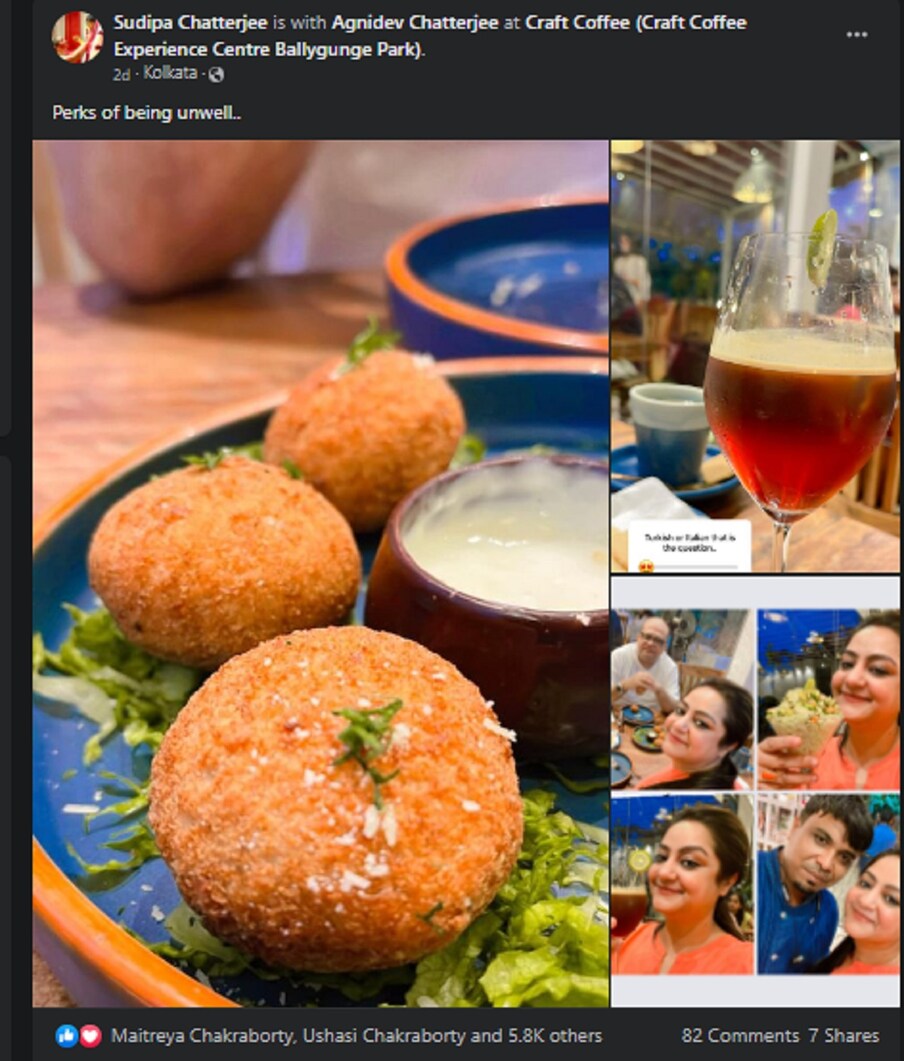View the 7 Shares list
This screenshot has height=1061, width=904.
pyautogui.click(x=843, y=1035)
